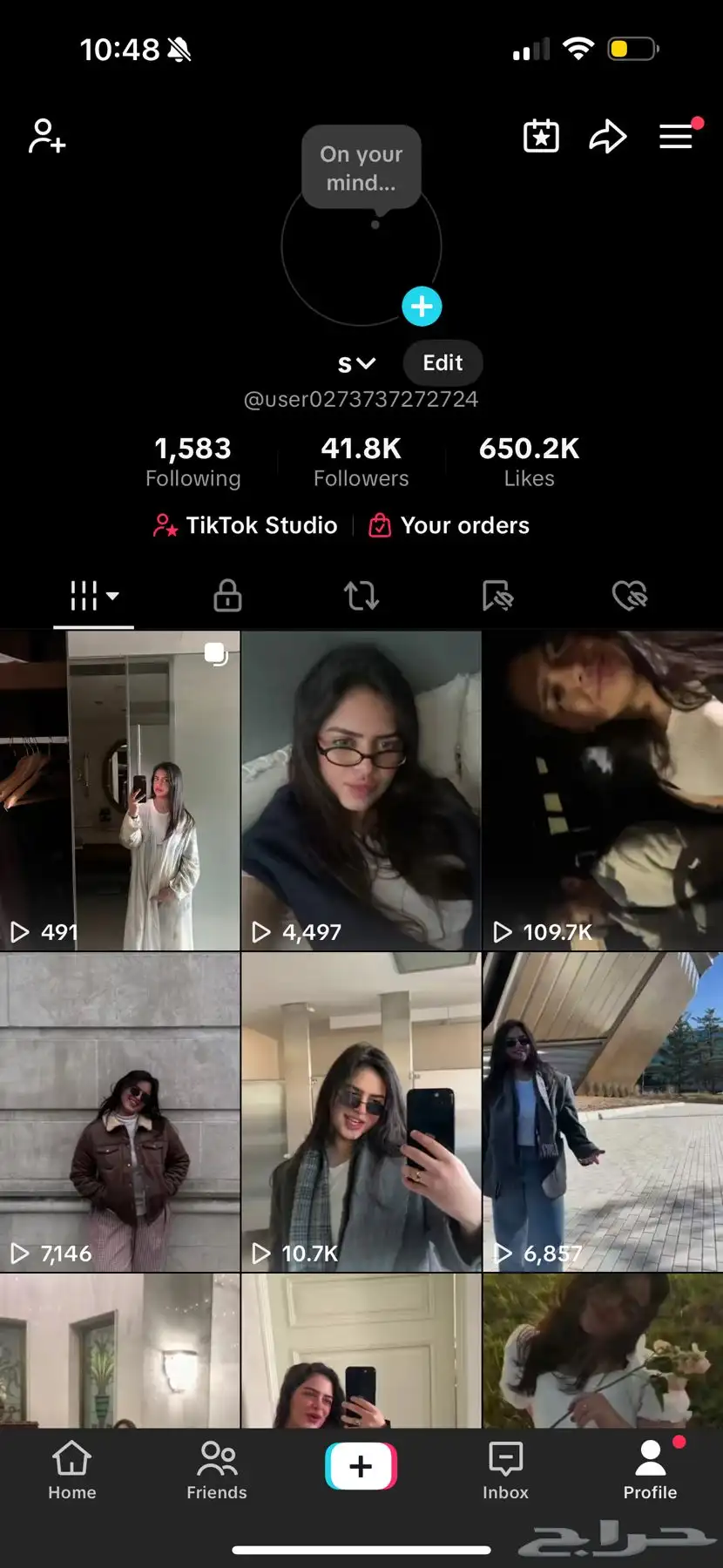The image size is (723, 1568).
Task: Open the video with 4,497 views
Action: (x=361, y=790)
